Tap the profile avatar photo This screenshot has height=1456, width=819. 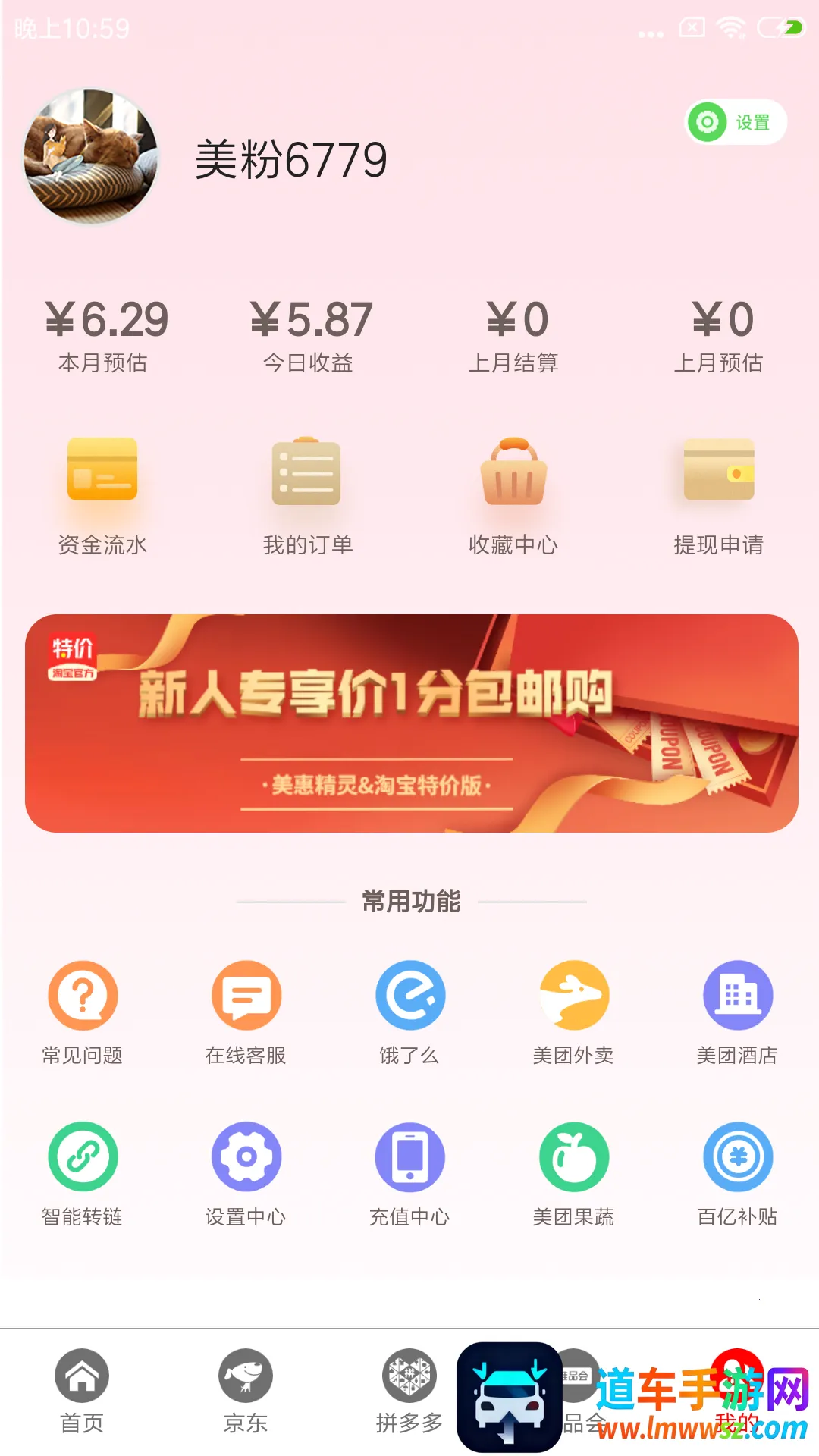pyautogui.click(x=91, y=157)
